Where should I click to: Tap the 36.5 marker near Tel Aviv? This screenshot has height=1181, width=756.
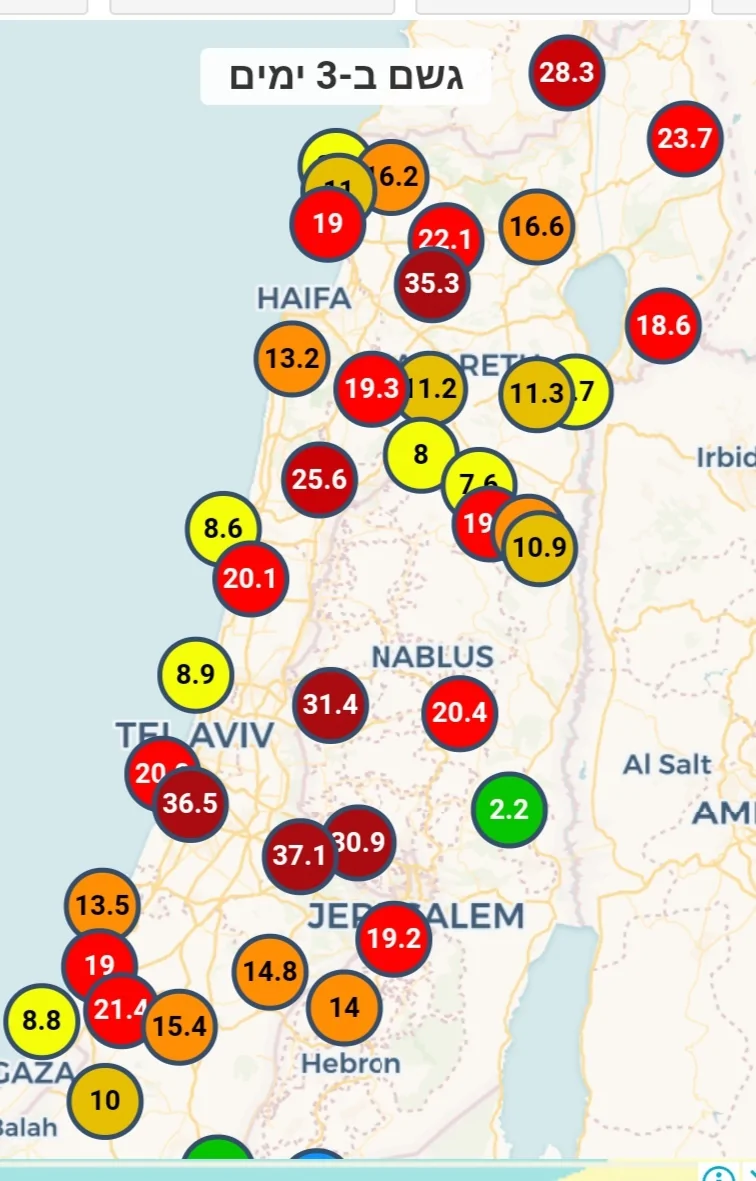tap(193, 806)
